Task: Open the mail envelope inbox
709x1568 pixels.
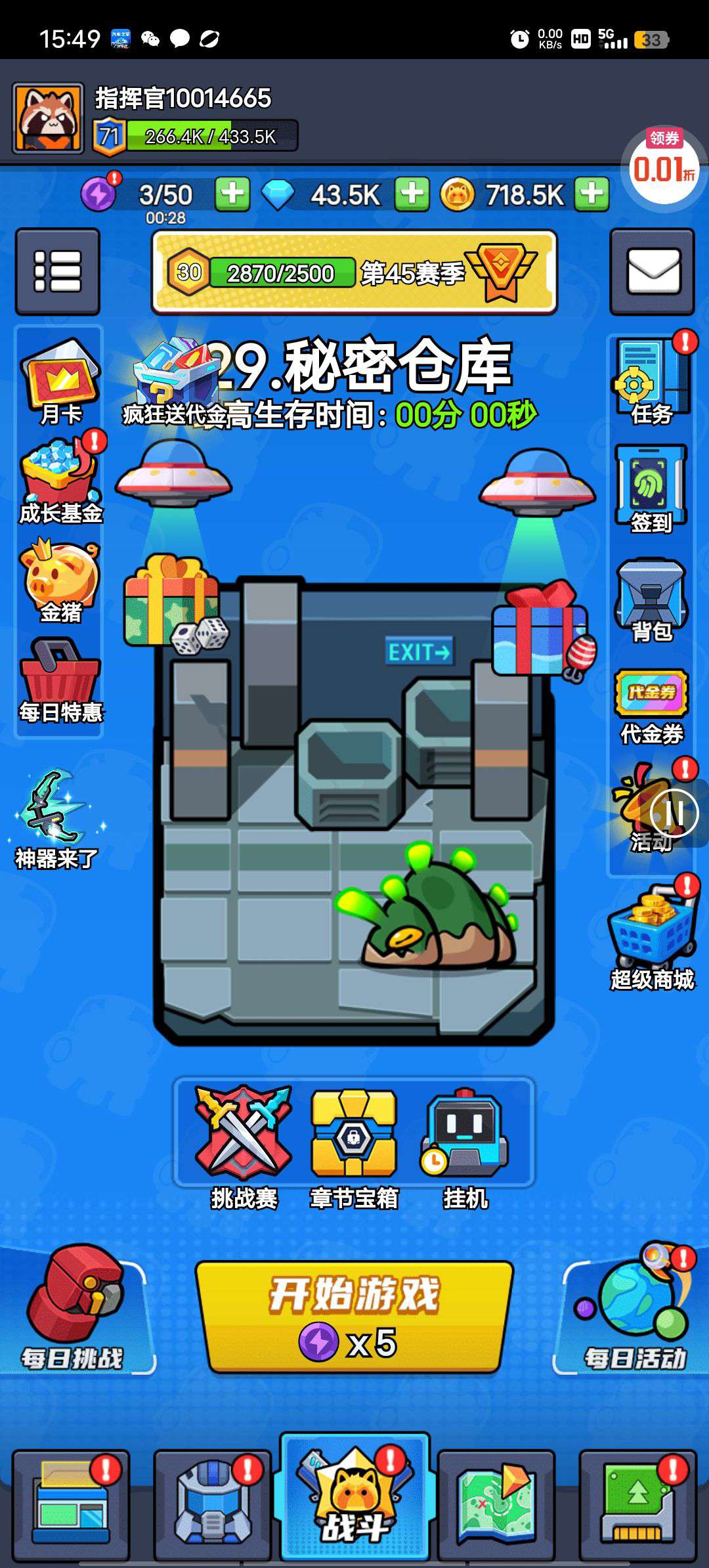Action: [652, 271]
